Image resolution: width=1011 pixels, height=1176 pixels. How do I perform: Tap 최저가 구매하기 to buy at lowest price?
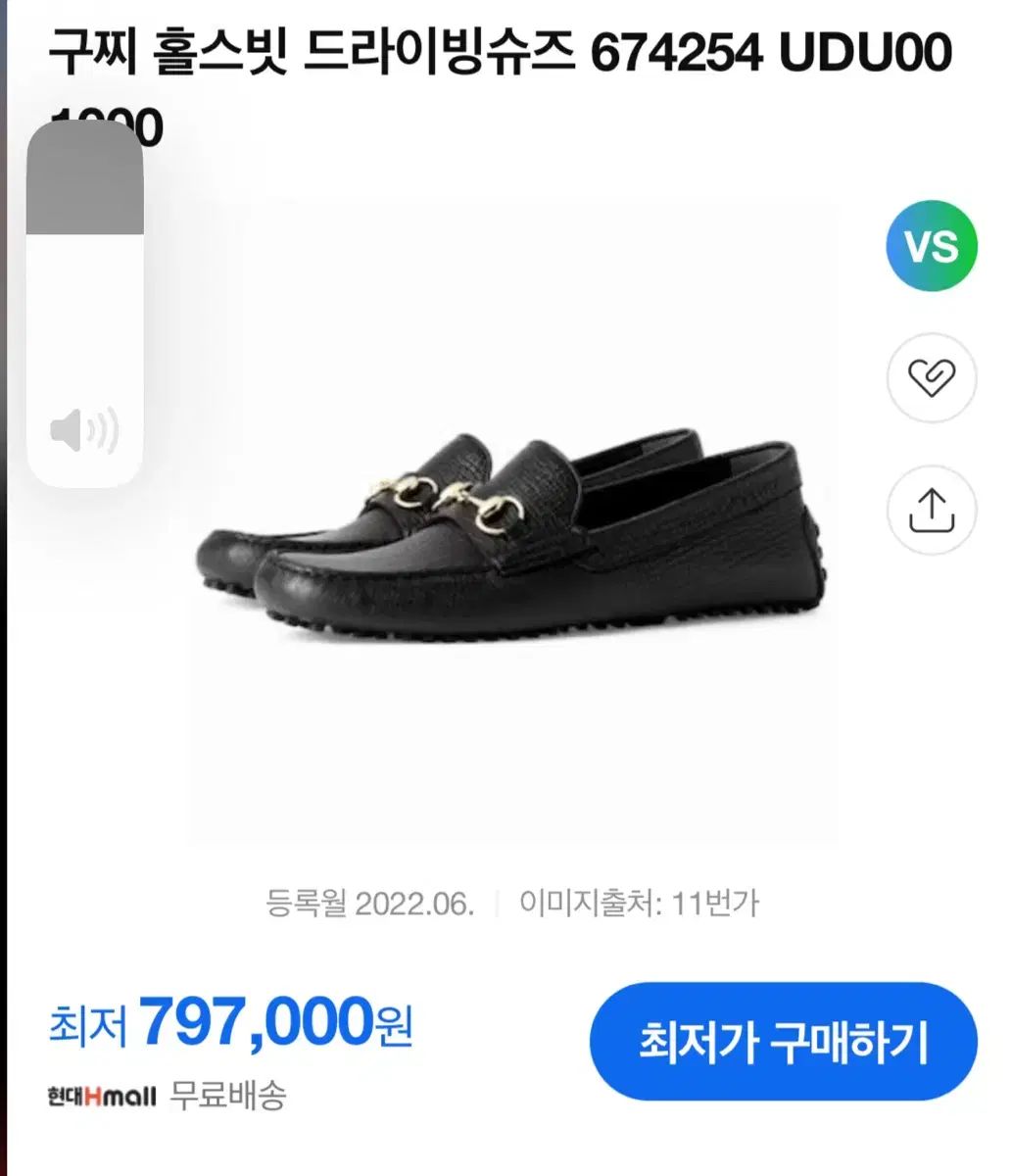tap(783, 1041)
